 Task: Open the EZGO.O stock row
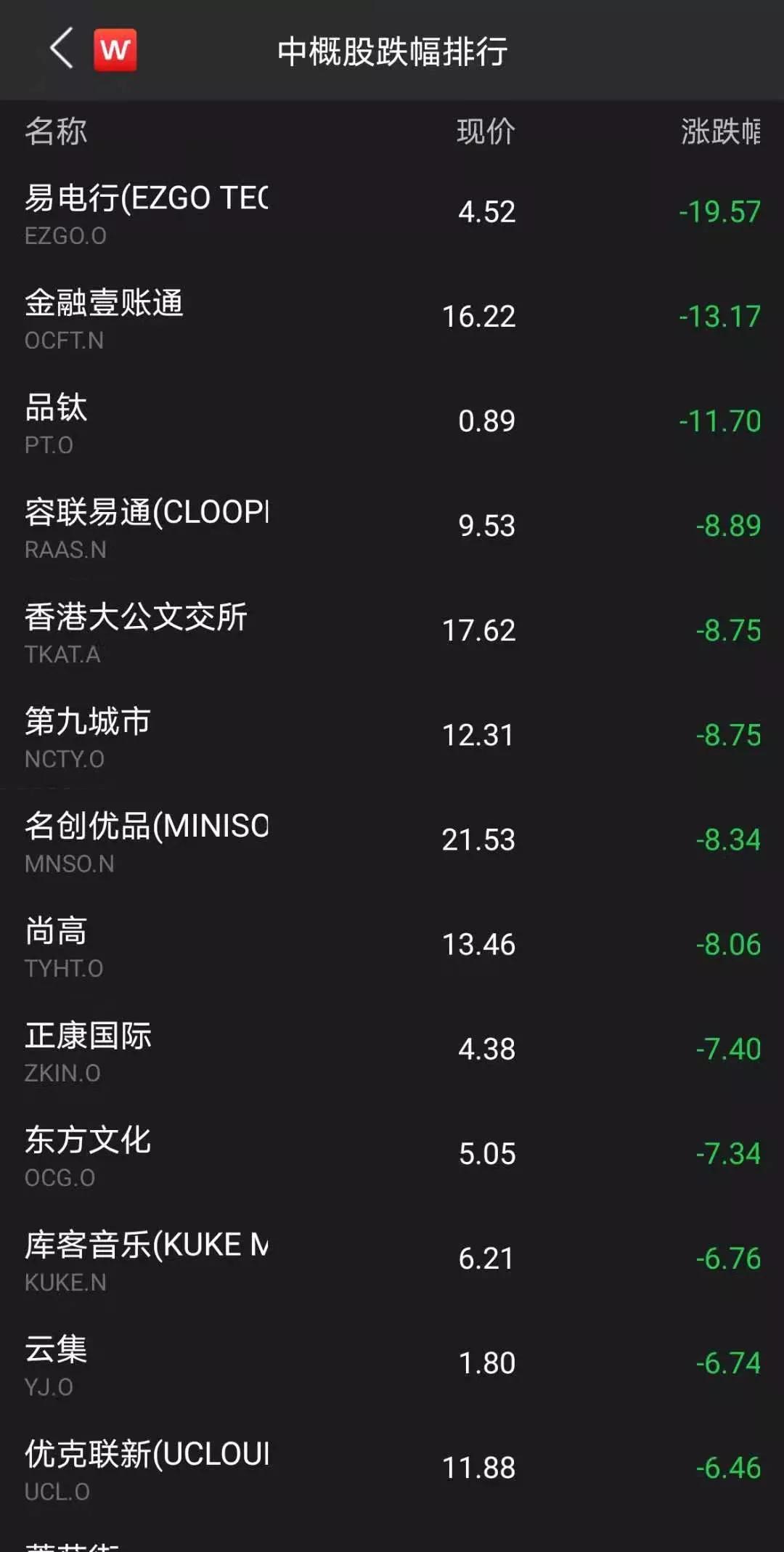pyautogui.click(x=392, y=213)
